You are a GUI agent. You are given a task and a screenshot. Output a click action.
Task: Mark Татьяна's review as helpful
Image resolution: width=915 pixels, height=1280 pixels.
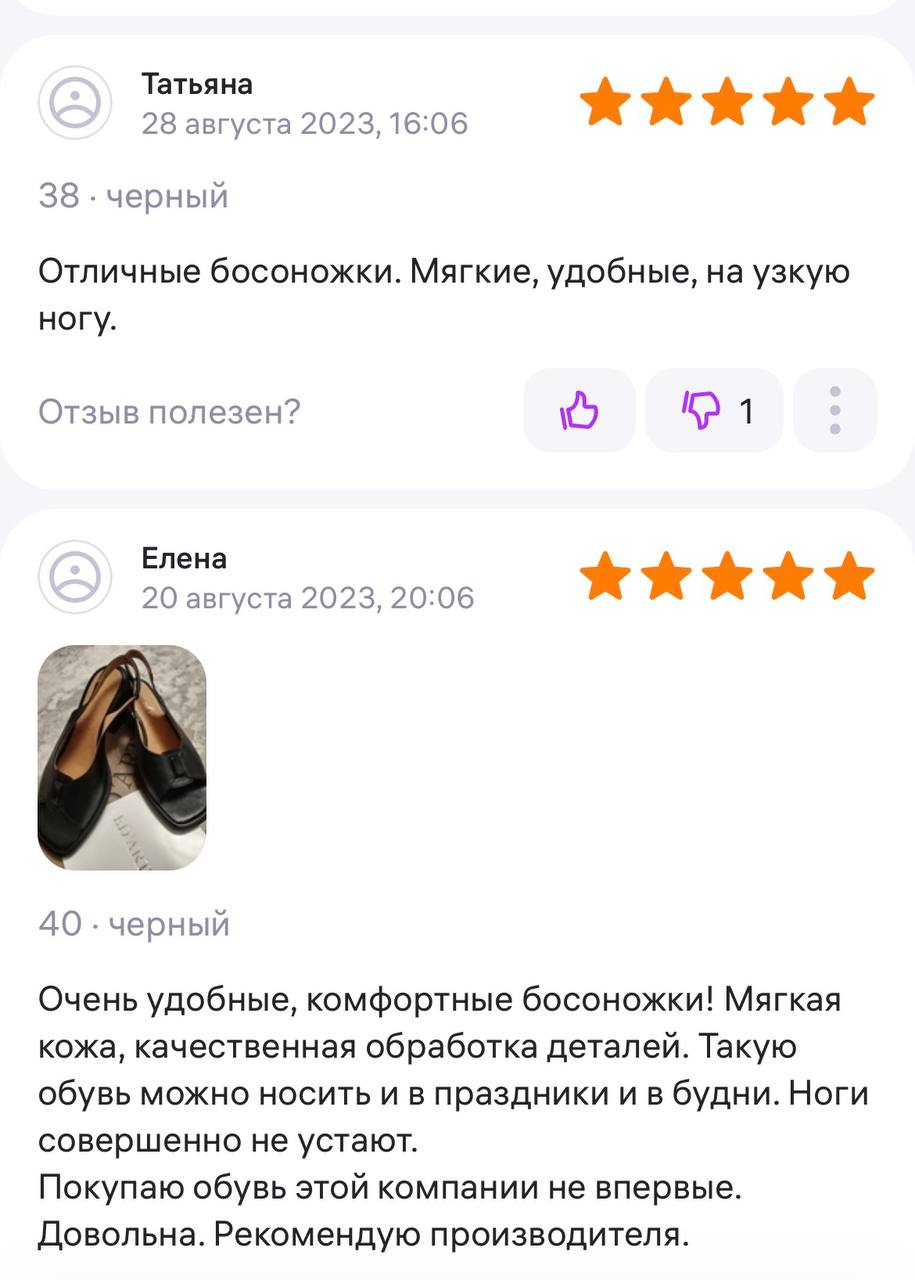579,411
